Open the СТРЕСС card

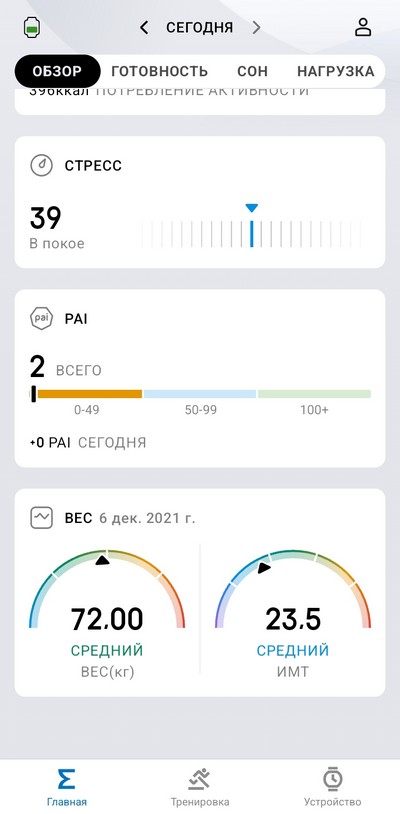pos(200,202)
